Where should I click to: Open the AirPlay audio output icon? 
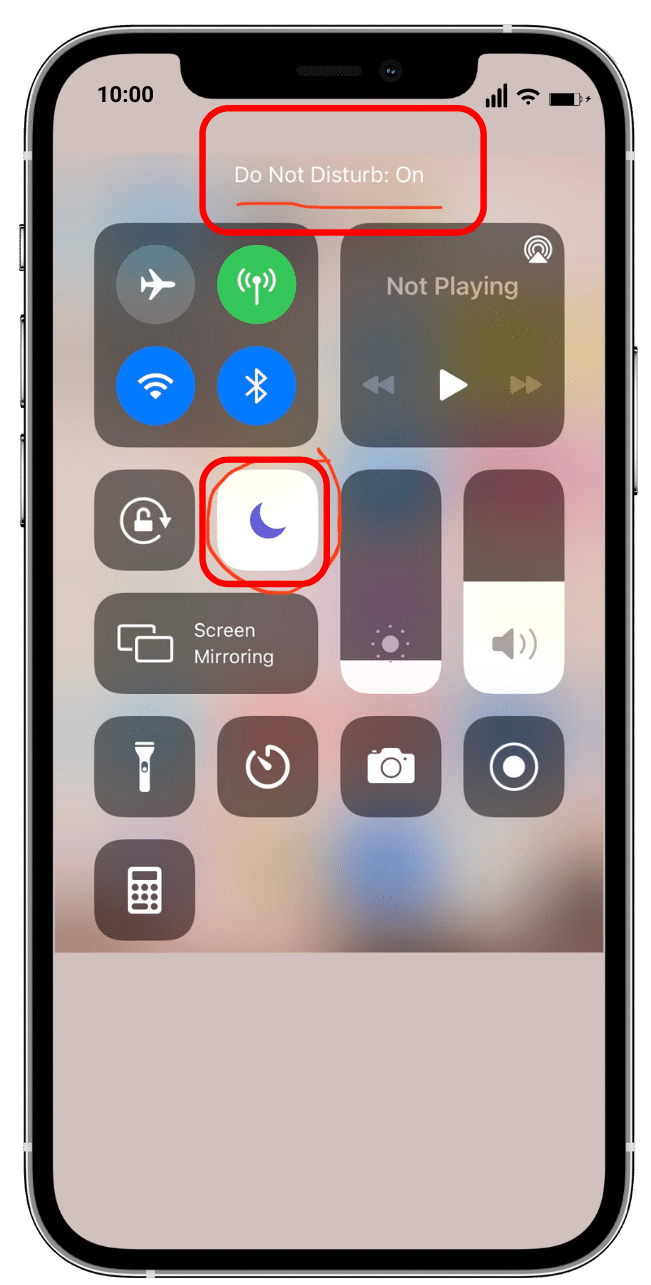[538, 251]
